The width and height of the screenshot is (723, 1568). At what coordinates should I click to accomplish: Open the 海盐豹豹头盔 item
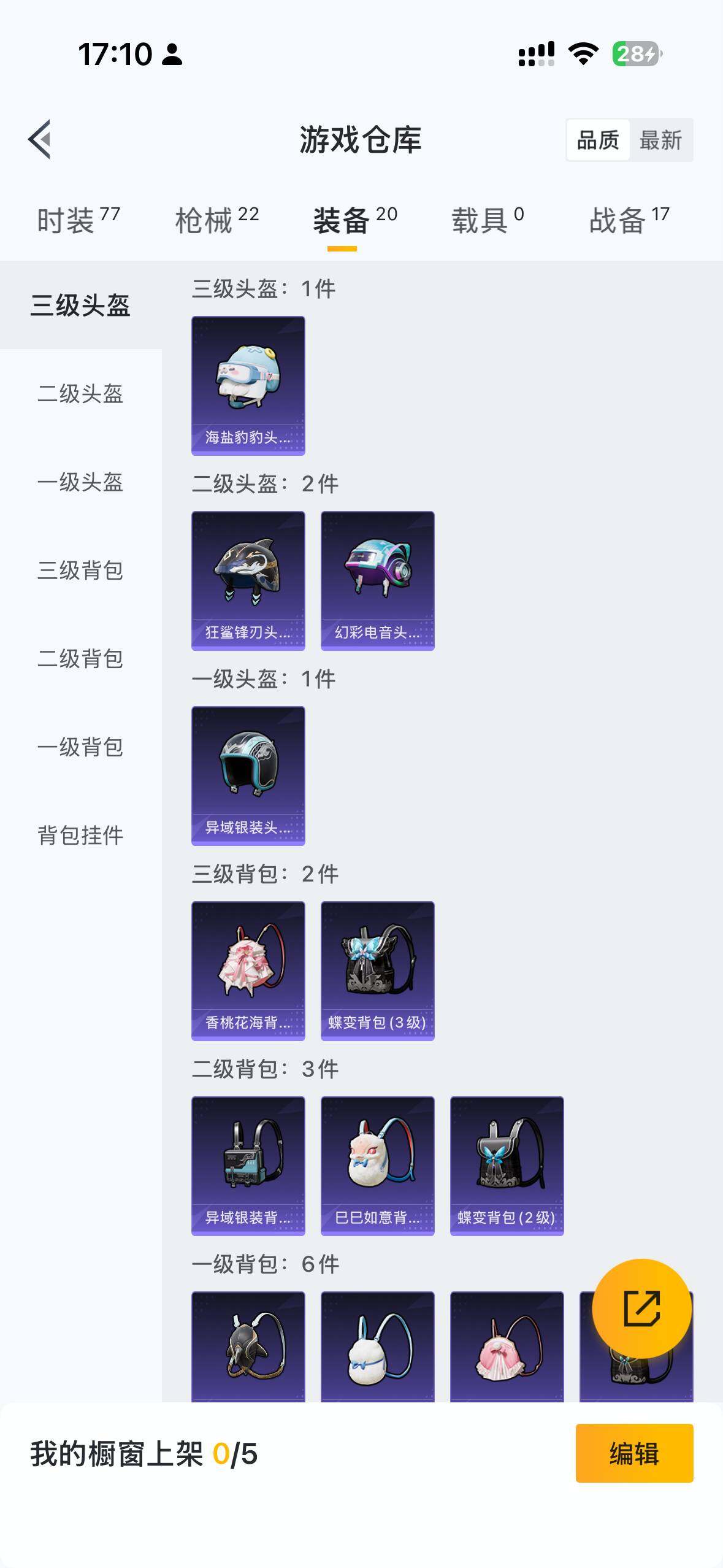tap(248, 385)
